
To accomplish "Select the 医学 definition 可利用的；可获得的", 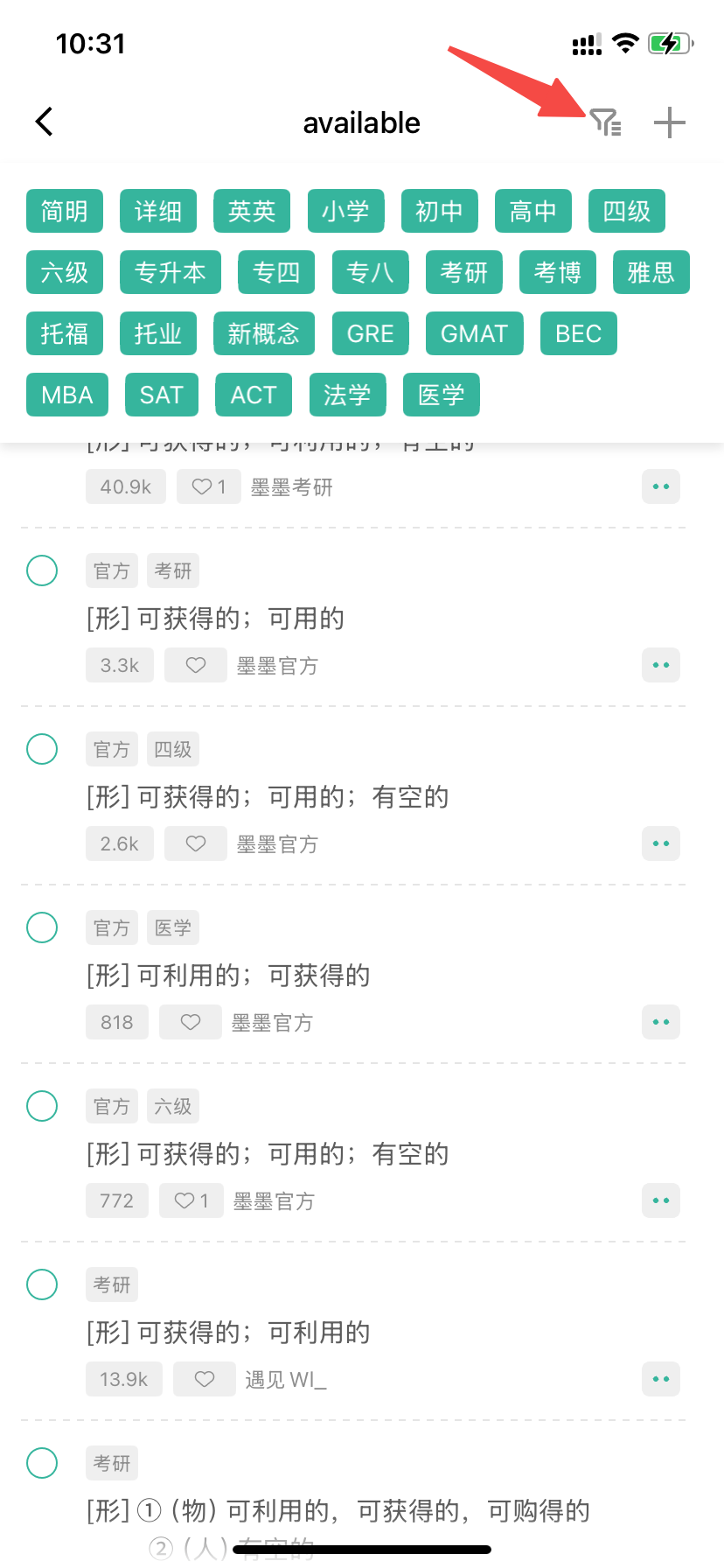I will pyautogui.click(x=42, y=927).
